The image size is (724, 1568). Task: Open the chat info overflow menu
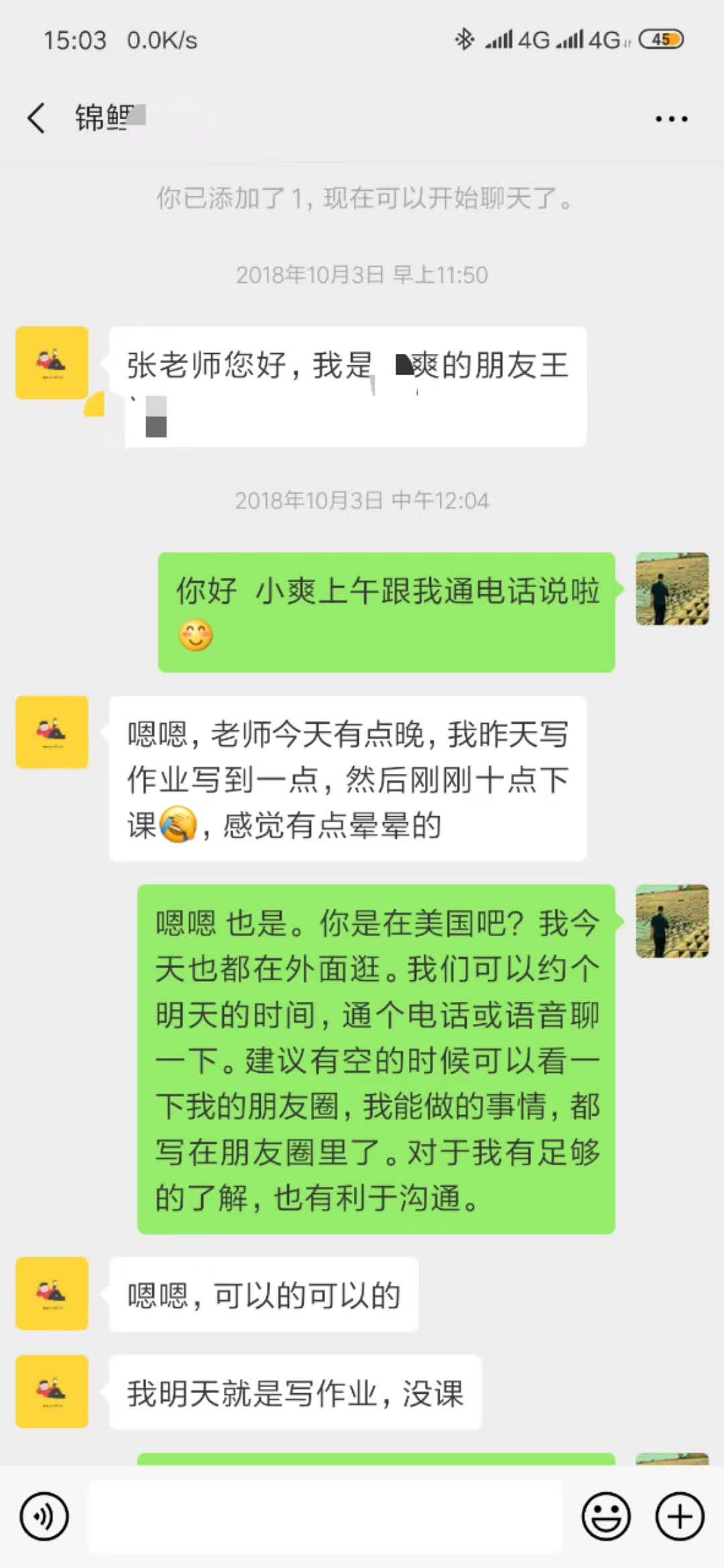[x=671, y=119]
